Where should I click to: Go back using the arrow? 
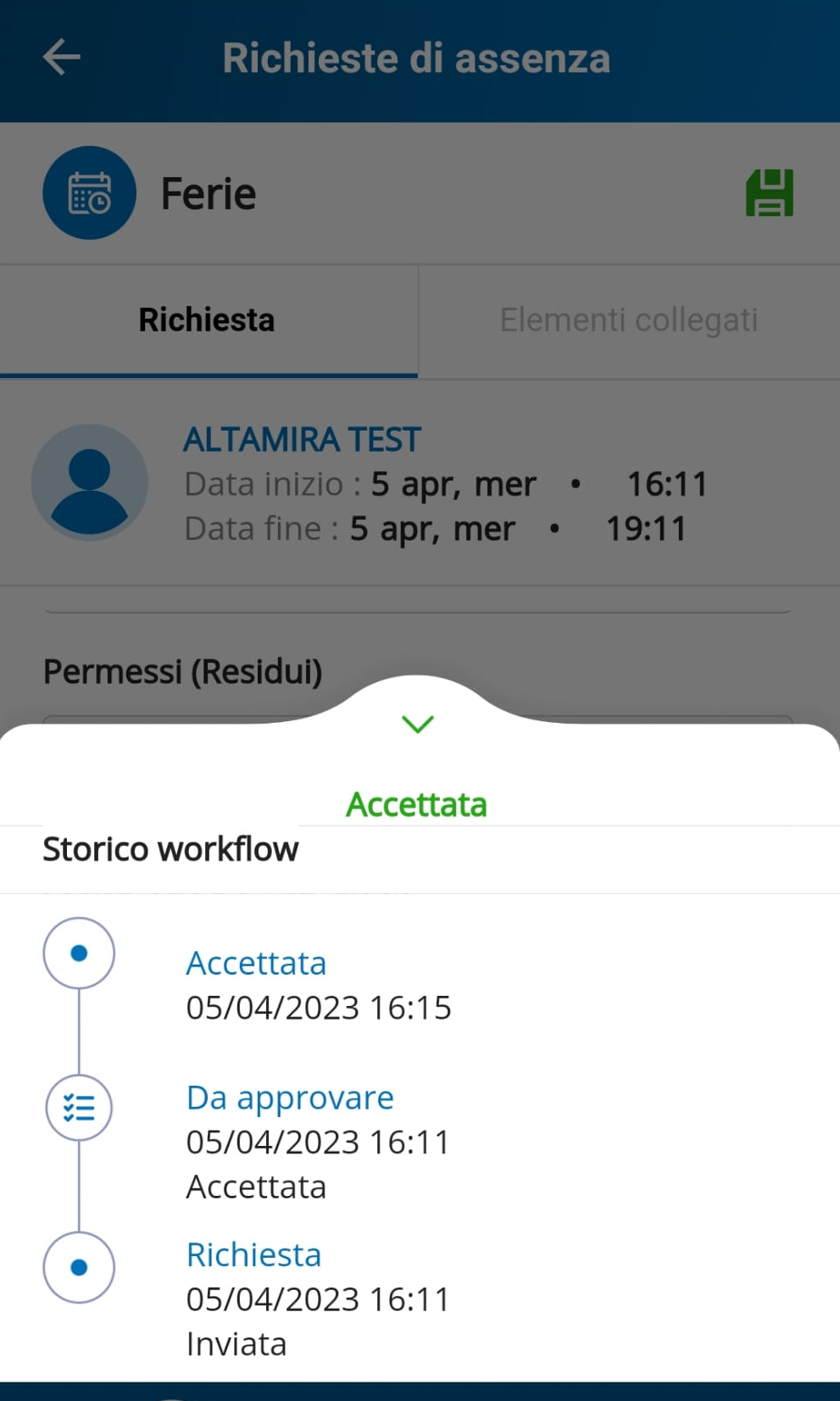[61, 58]
